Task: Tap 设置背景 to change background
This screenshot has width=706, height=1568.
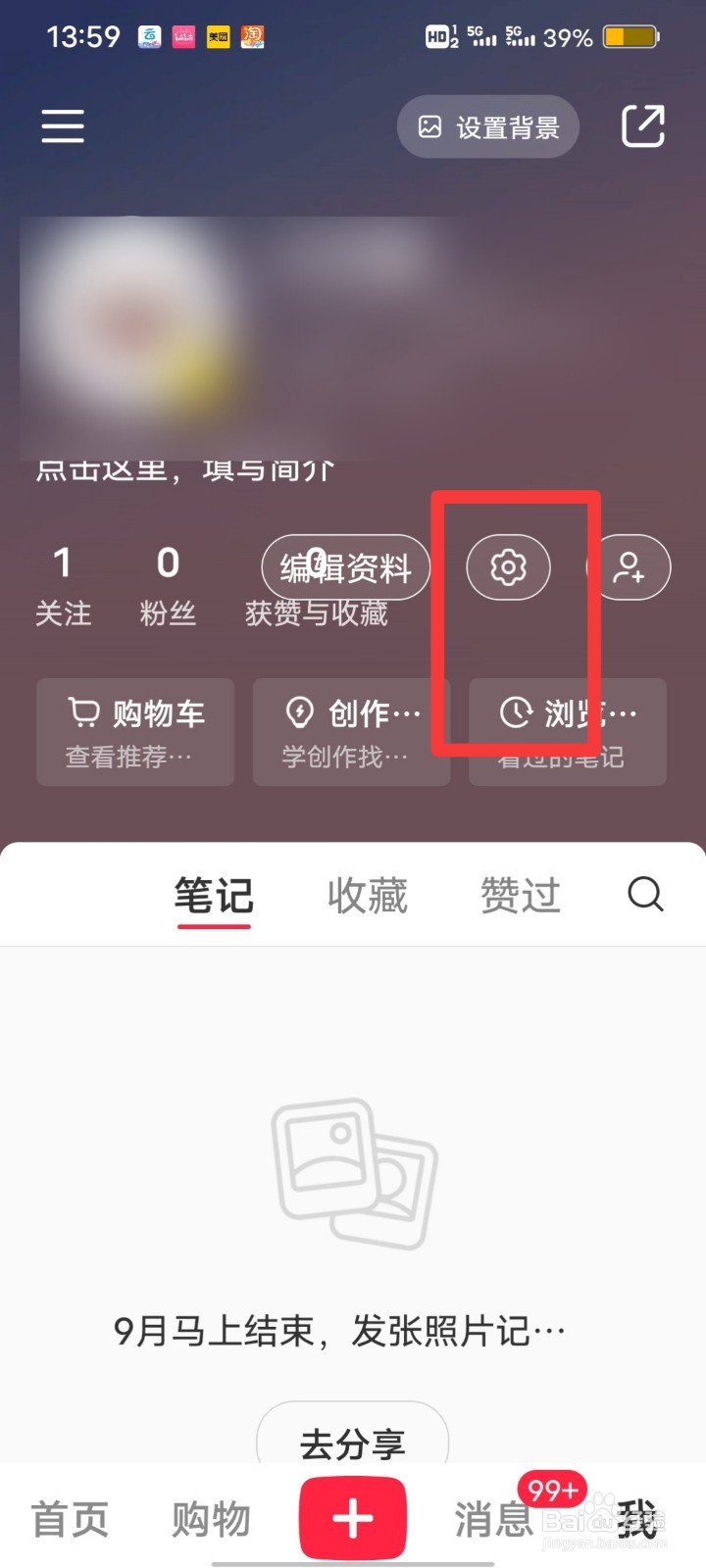Action: coord(487,126)
